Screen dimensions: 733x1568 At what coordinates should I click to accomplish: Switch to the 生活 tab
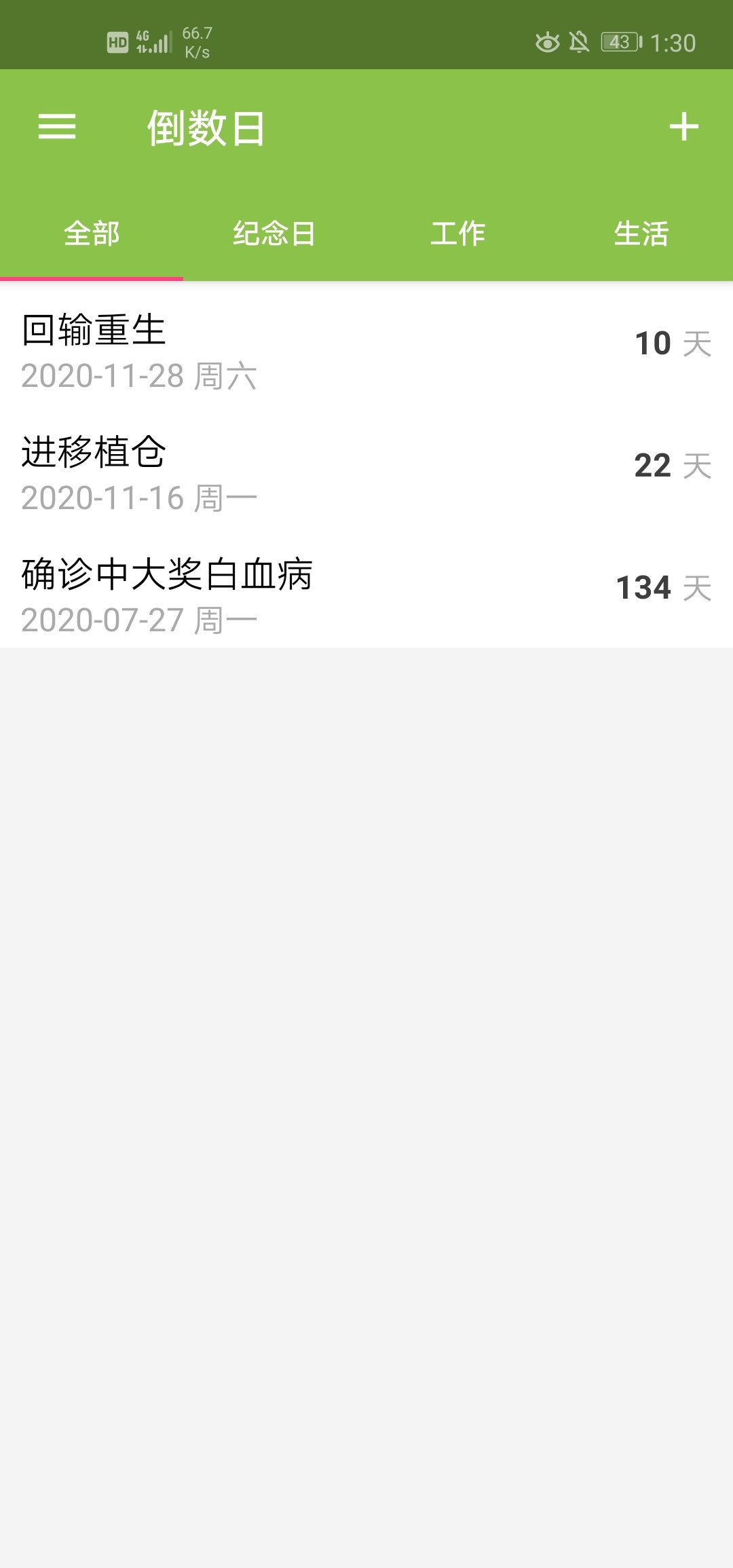click(641, 234)
